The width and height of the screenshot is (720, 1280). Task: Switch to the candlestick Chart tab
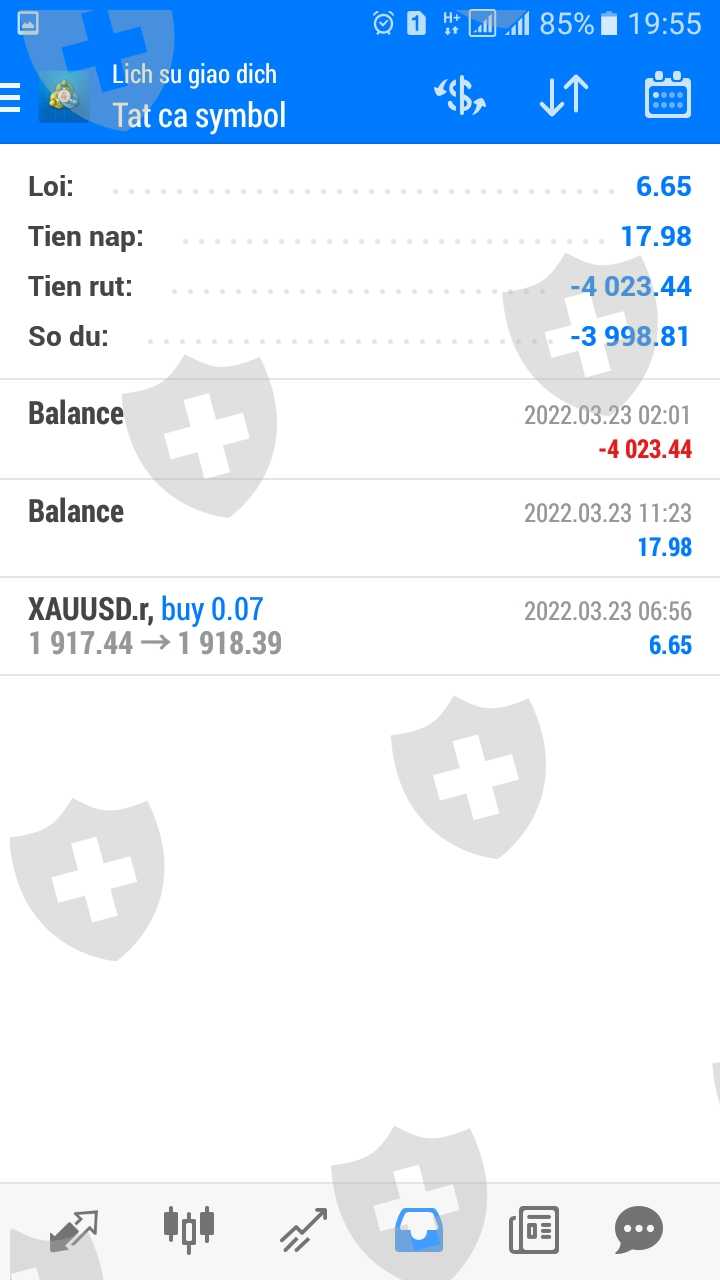point(188,1230)
